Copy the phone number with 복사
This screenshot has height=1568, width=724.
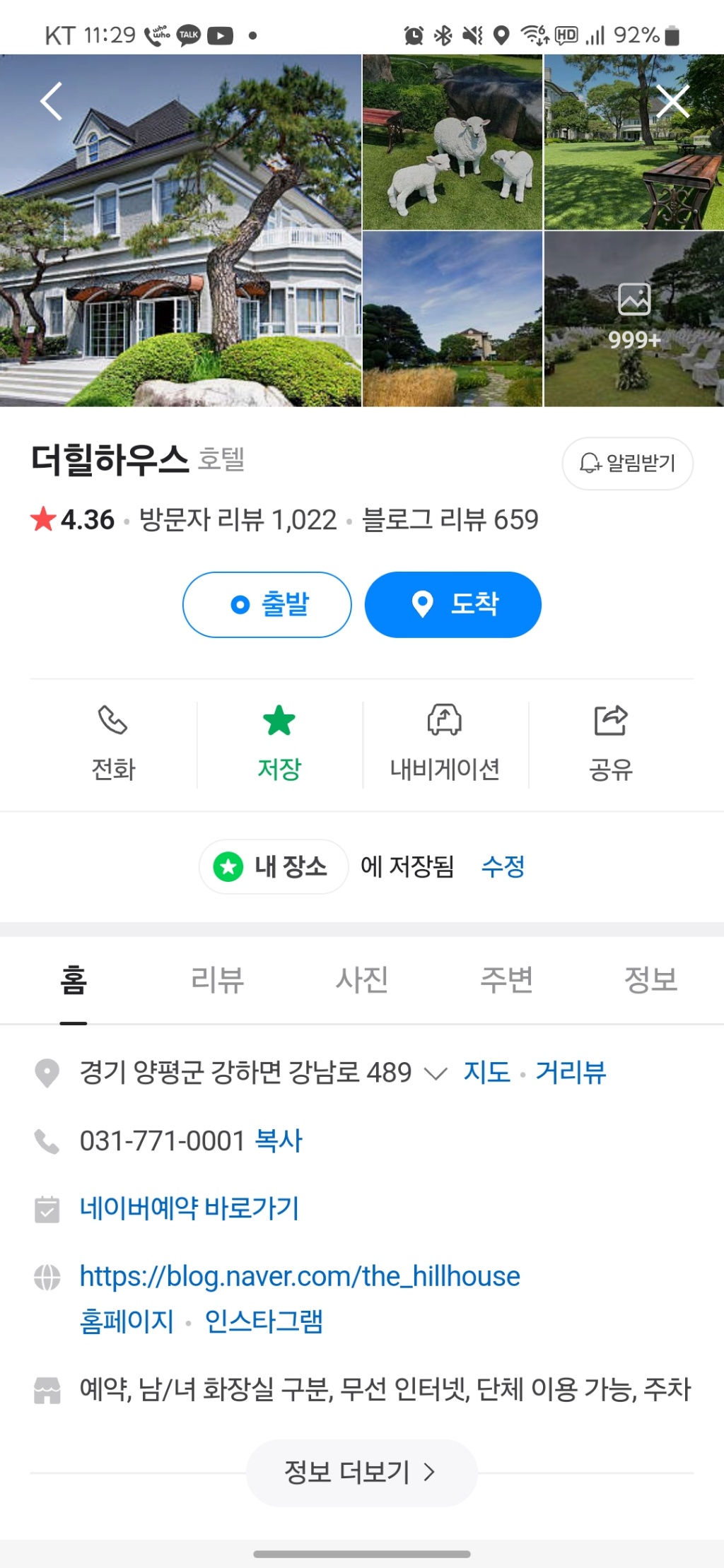pos(279,1140)
